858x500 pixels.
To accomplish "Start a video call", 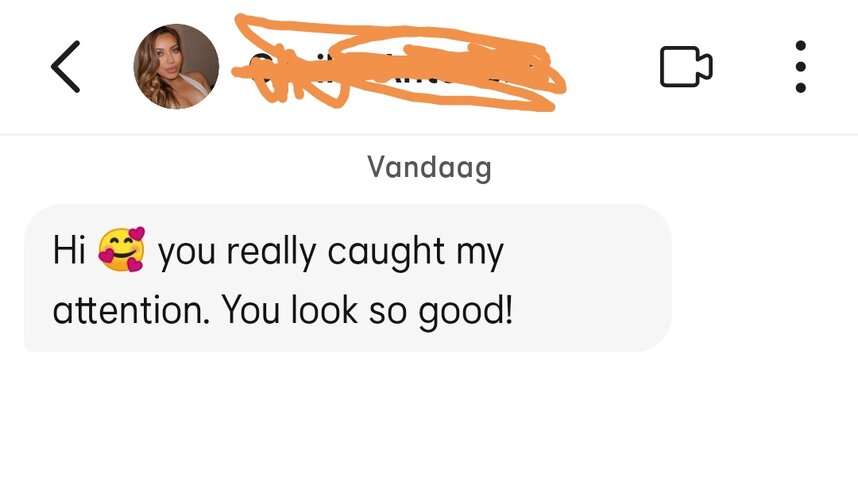I will [x=686, y=67].
